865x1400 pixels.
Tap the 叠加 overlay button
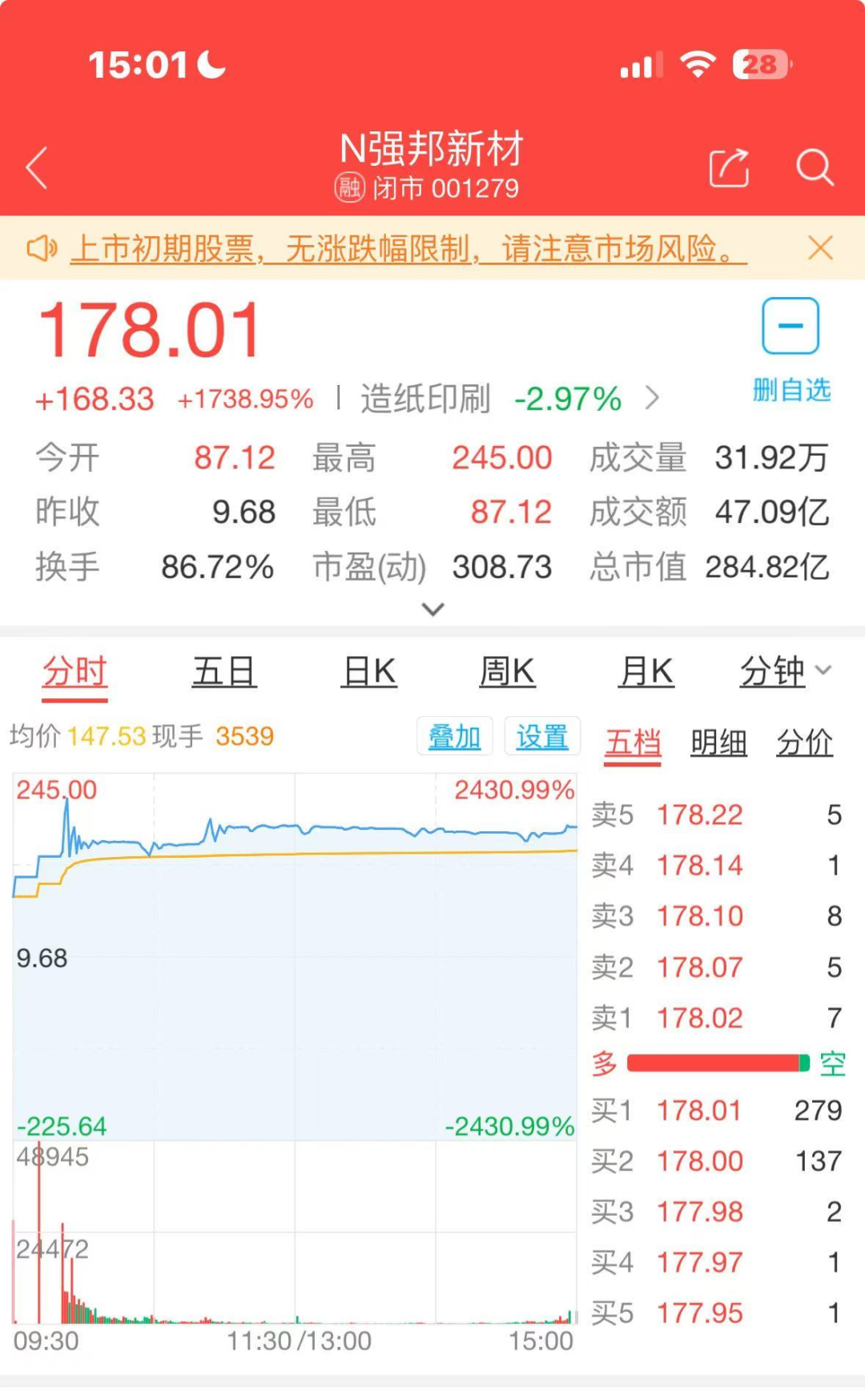click(x=454, y=736)
